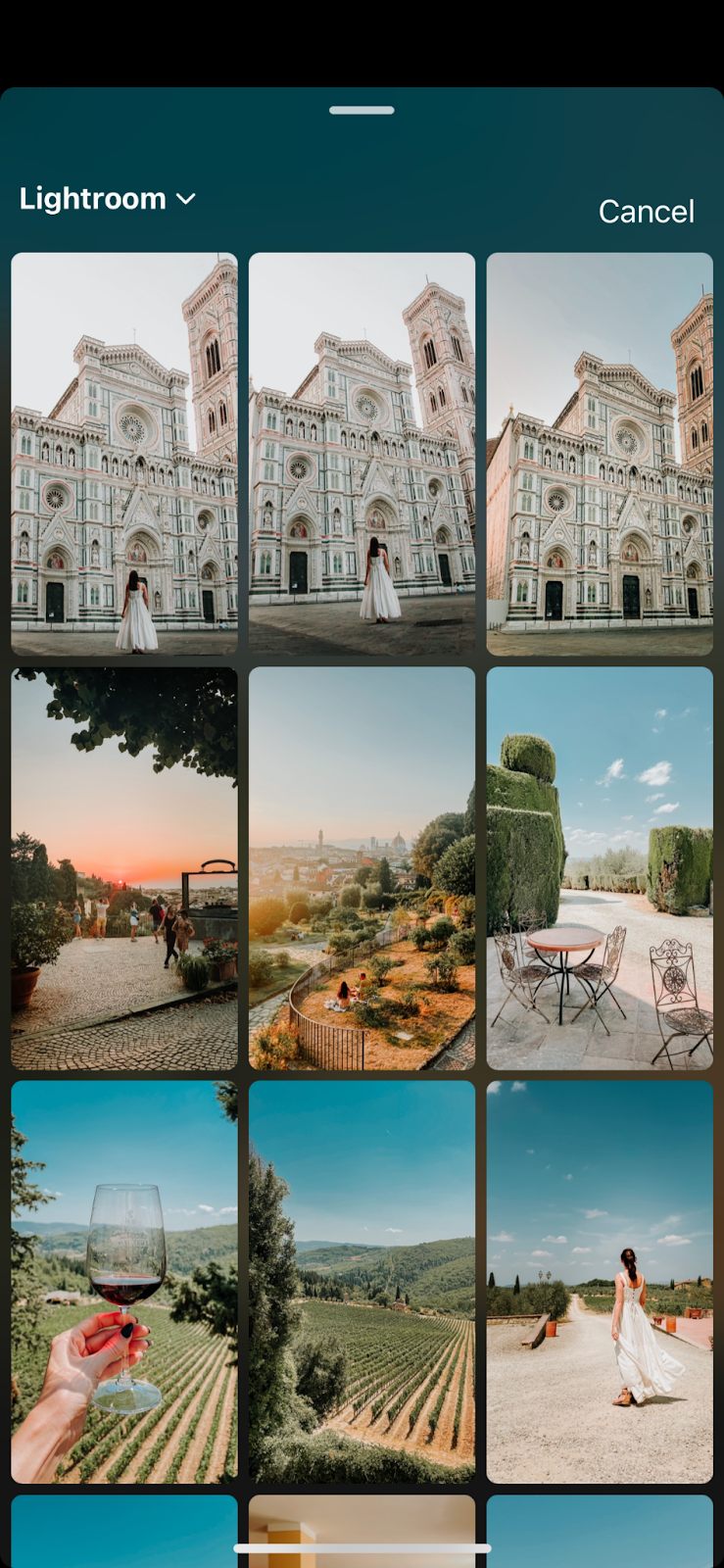Pick the patio table and chairs photo
This screenshot has height=1568, width=724.
coord(600,868)
